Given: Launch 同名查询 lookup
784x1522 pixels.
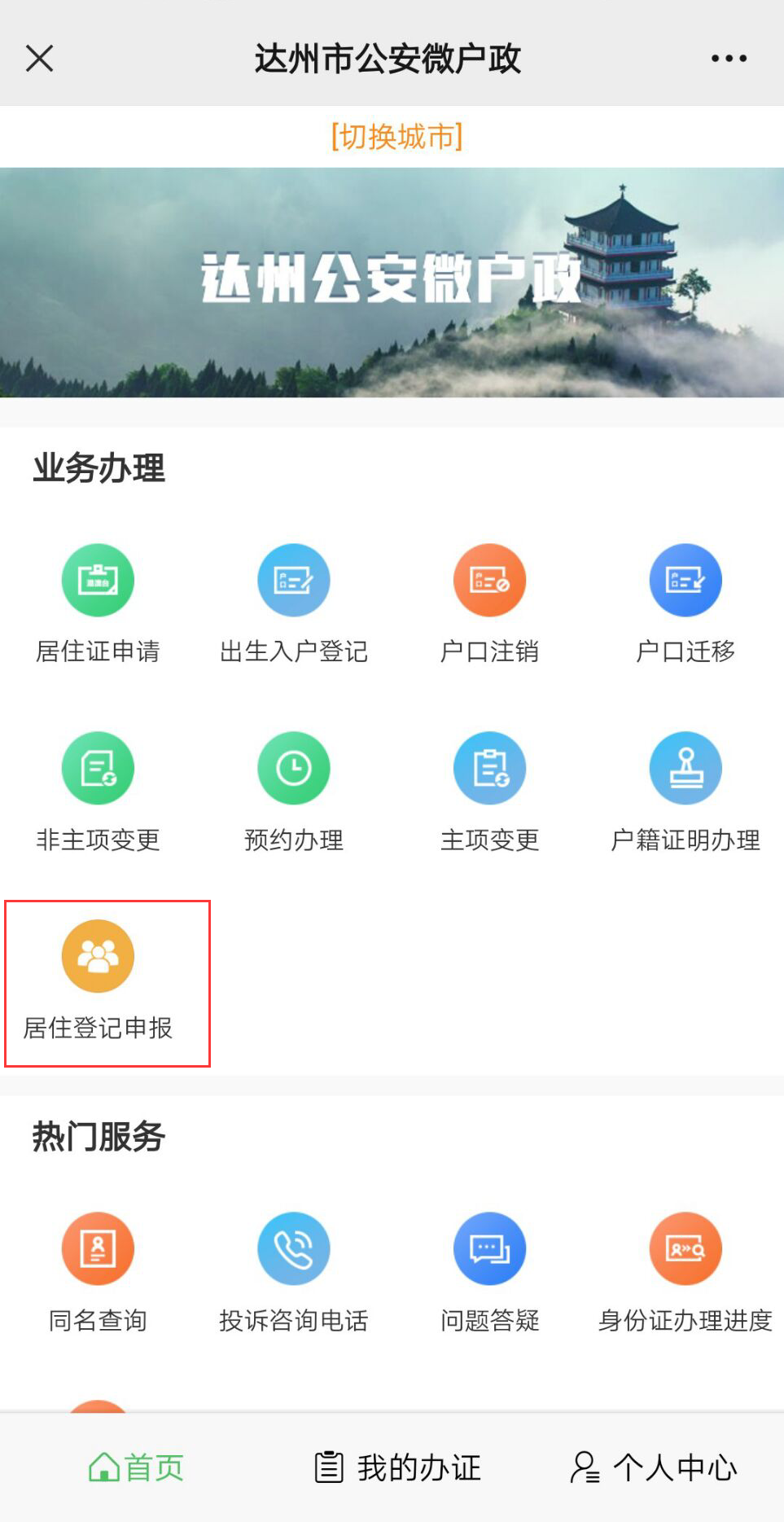Looking at the screenshot, I should pos(98,1249).
